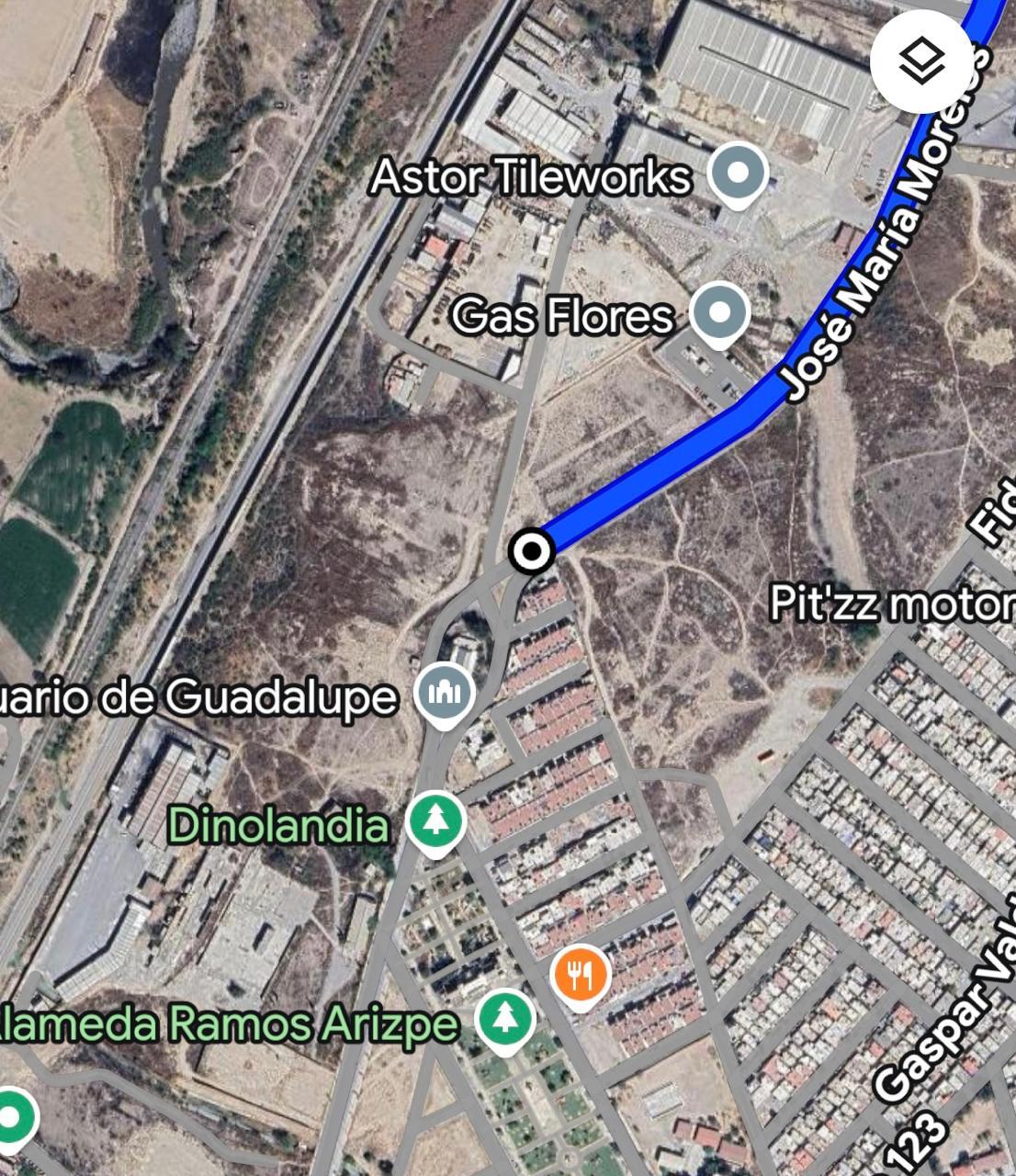Select the Dinolandia park pin

[436, 820]
